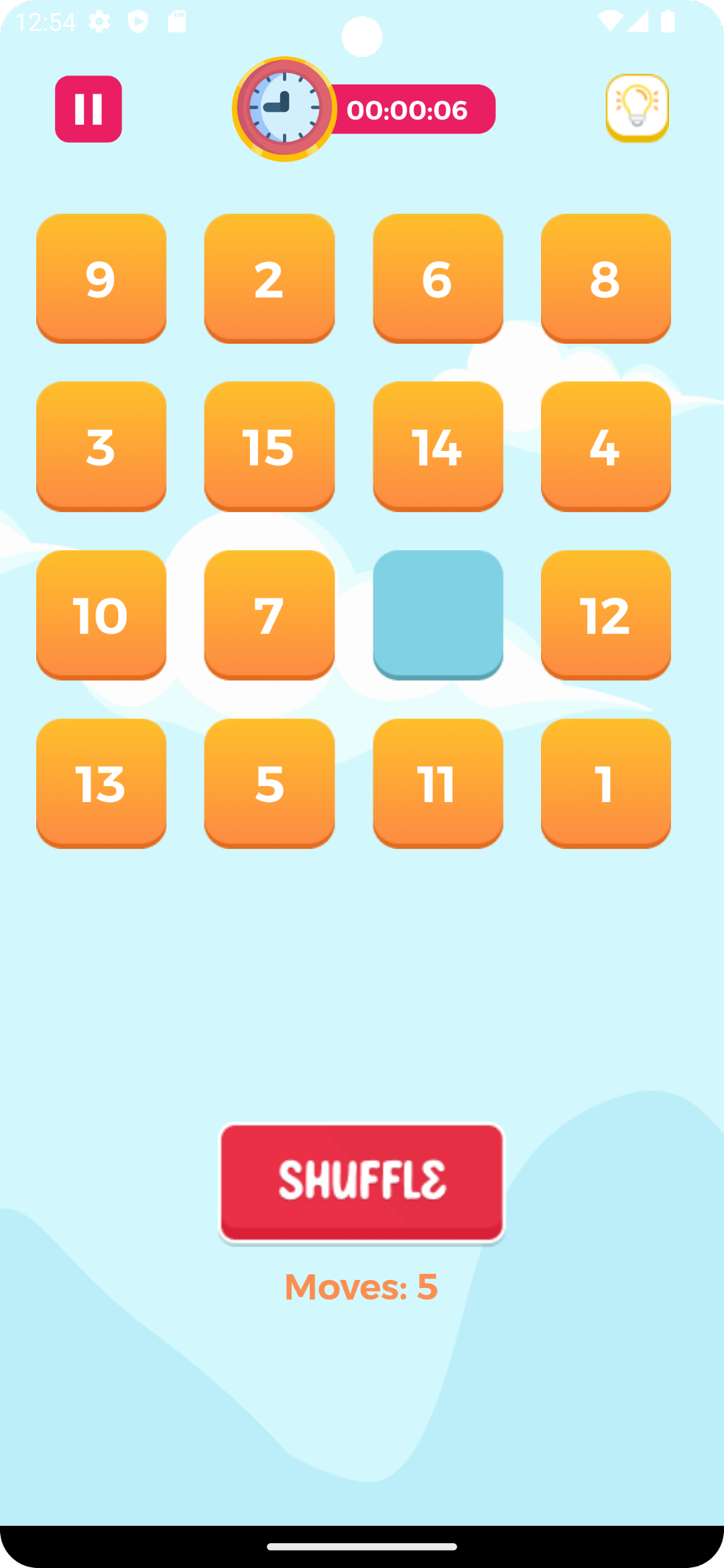Select tile number 1
The image size is (724, 1568).
[x=605, y=783]
